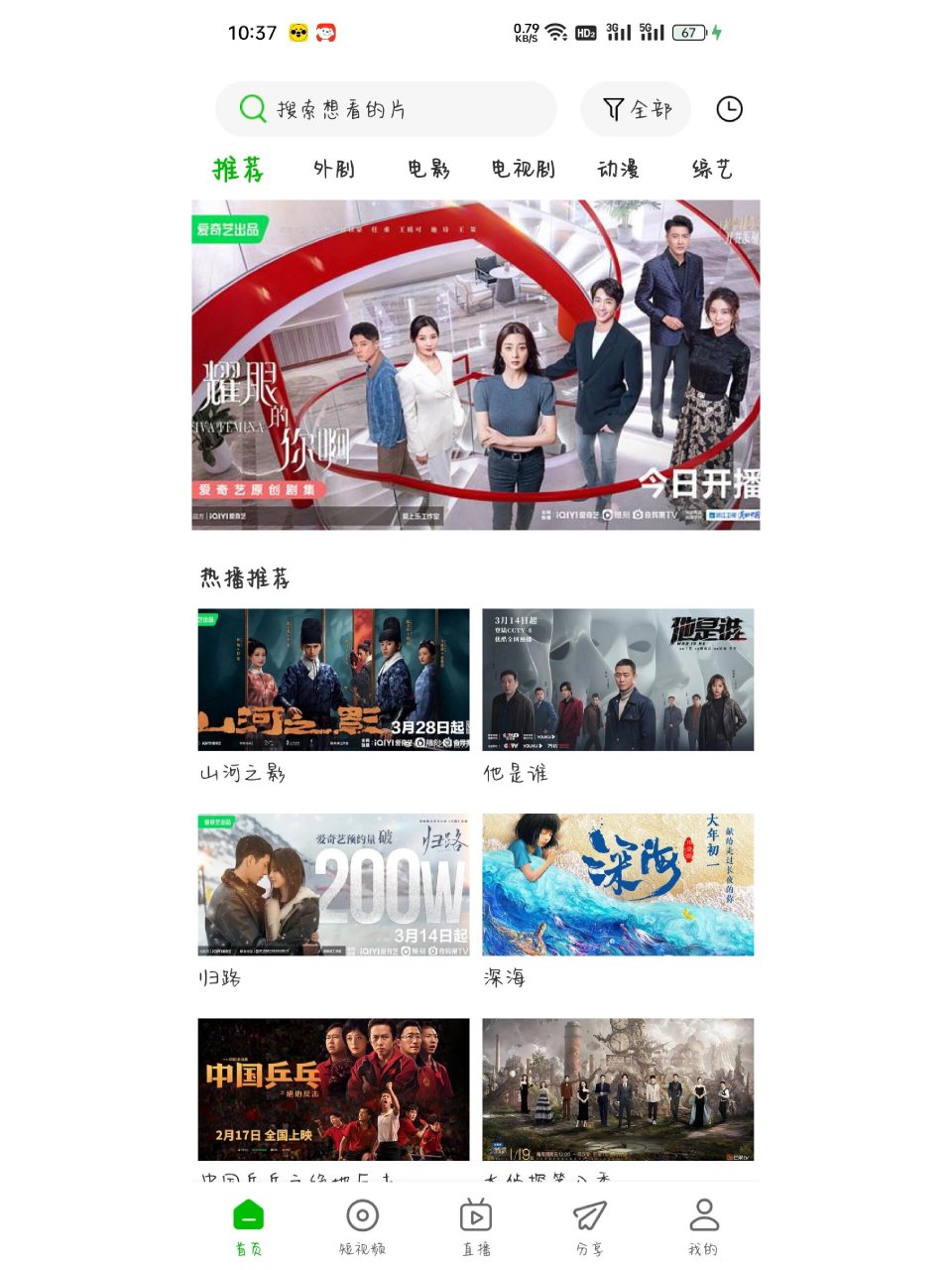Switch to the 外剧 tab
This screenshot has height=1270, width=952.
333,170
